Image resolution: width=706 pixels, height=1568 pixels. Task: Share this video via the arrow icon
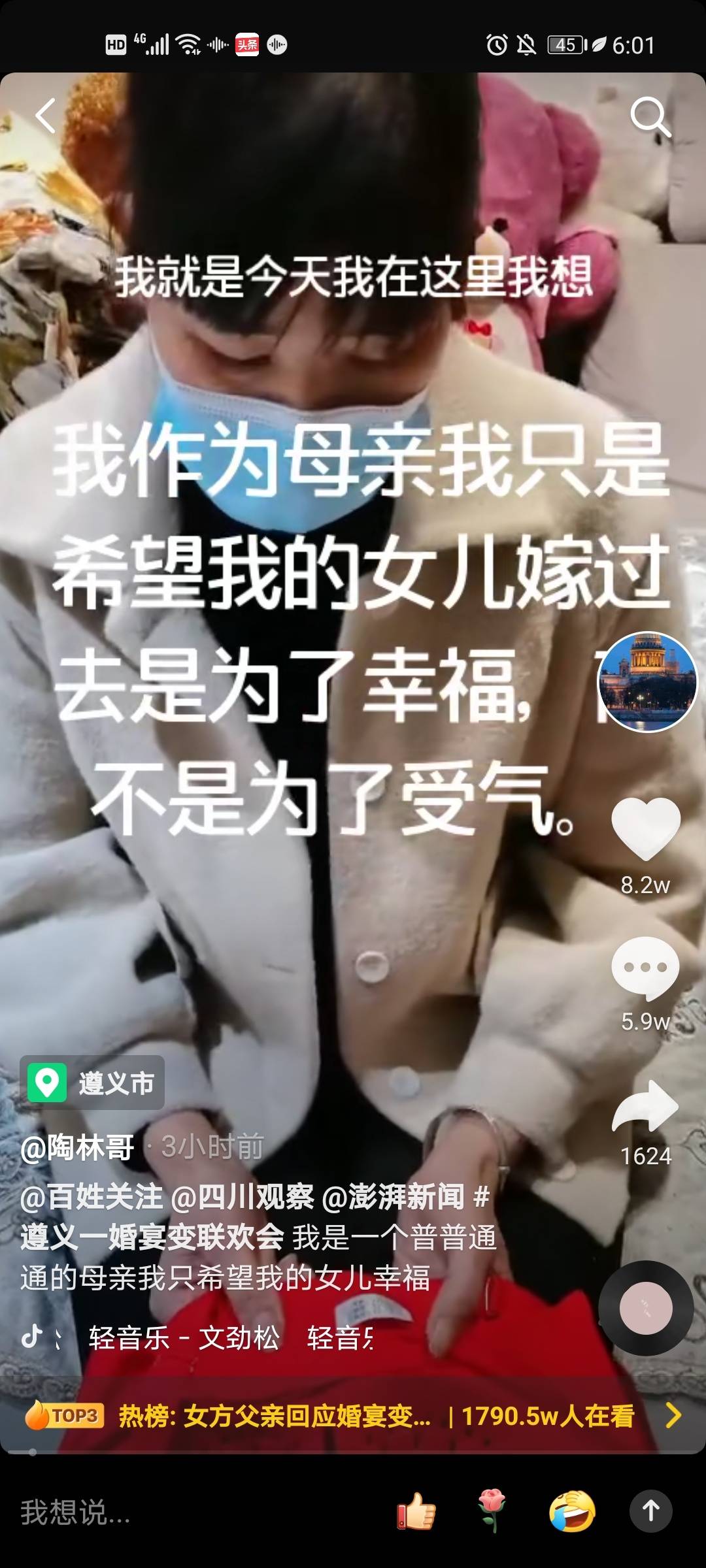tap(646, 1107)
